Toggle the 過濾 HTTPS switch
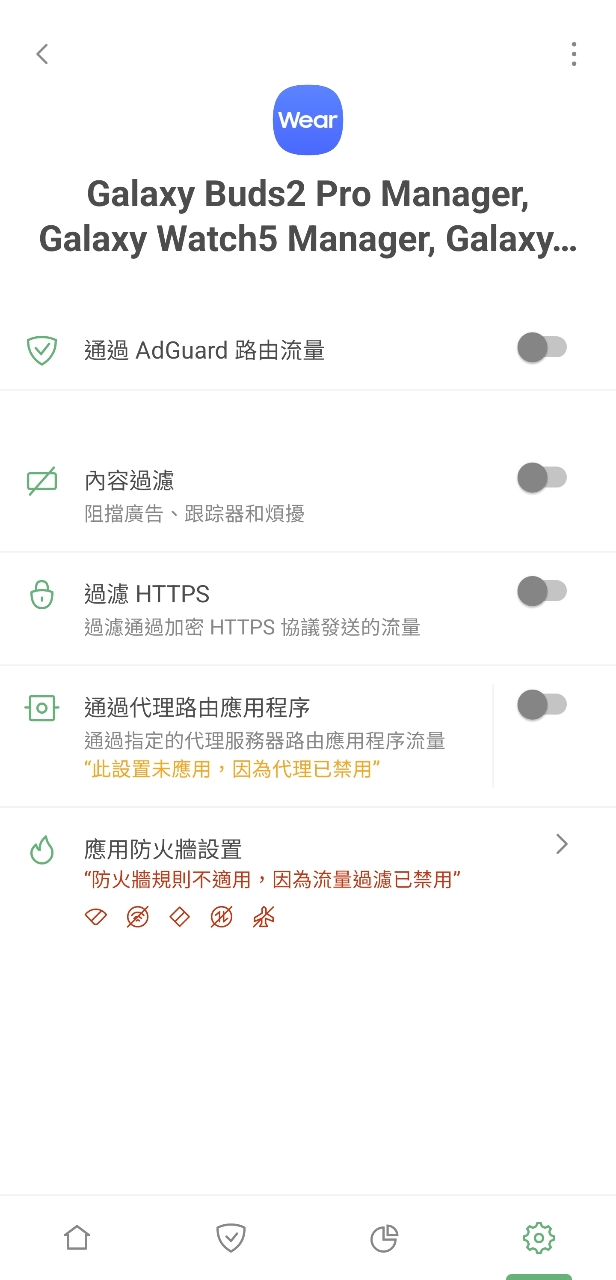616x1280 pixels. click(x=542, y=592)
